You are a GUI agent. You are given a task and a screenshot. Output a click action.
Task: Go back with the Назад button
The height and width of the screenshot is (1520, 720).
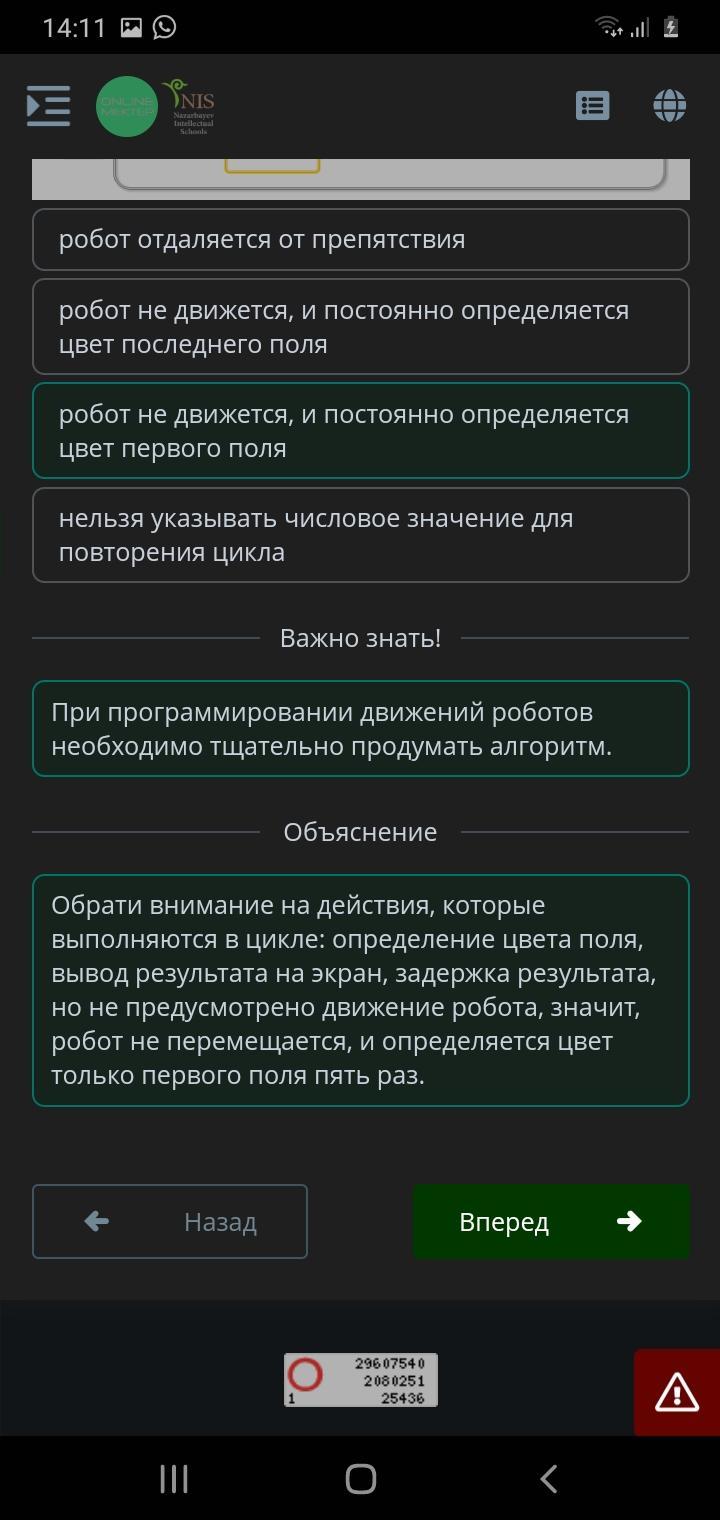[x=170, y=1221]
